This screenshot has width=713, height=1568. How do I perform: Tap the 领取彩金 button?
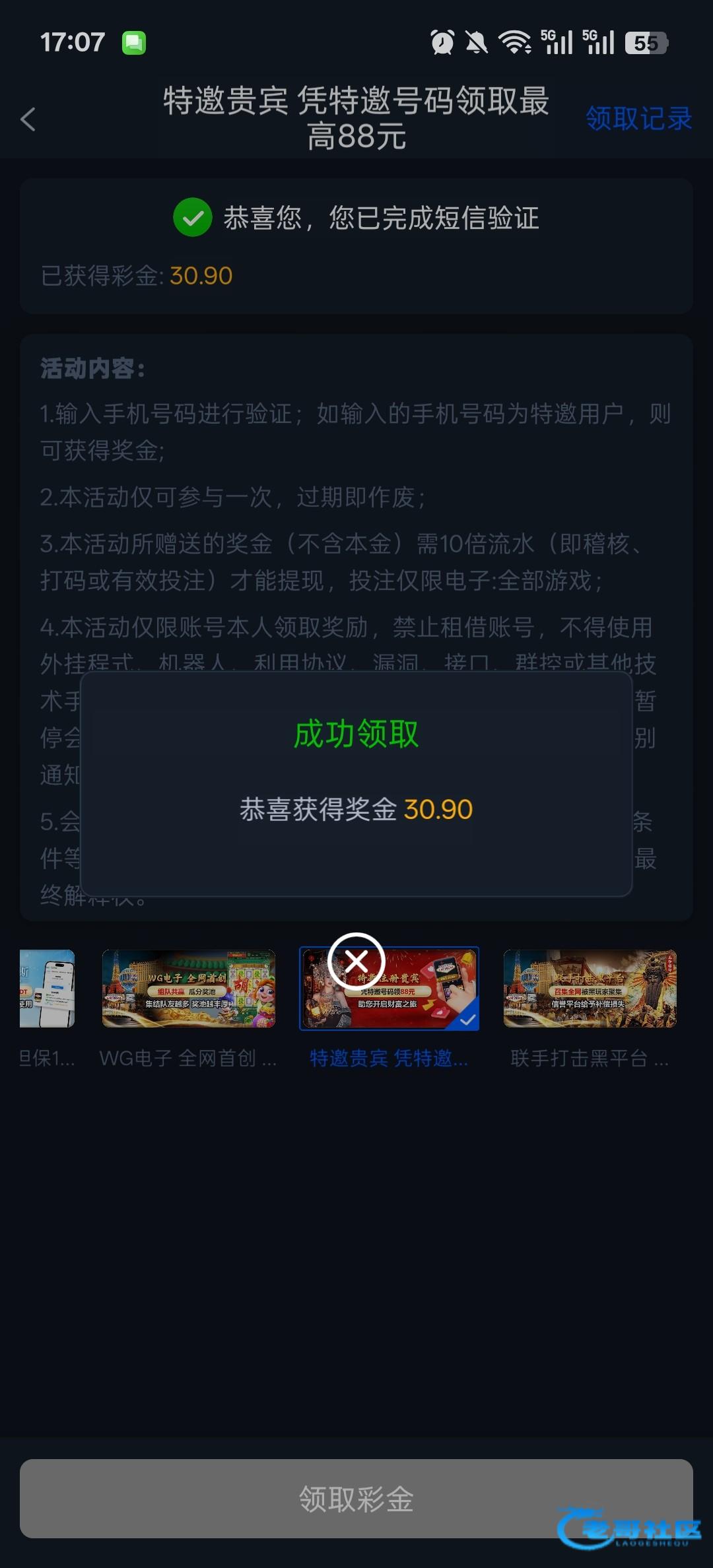point(356,1498)
